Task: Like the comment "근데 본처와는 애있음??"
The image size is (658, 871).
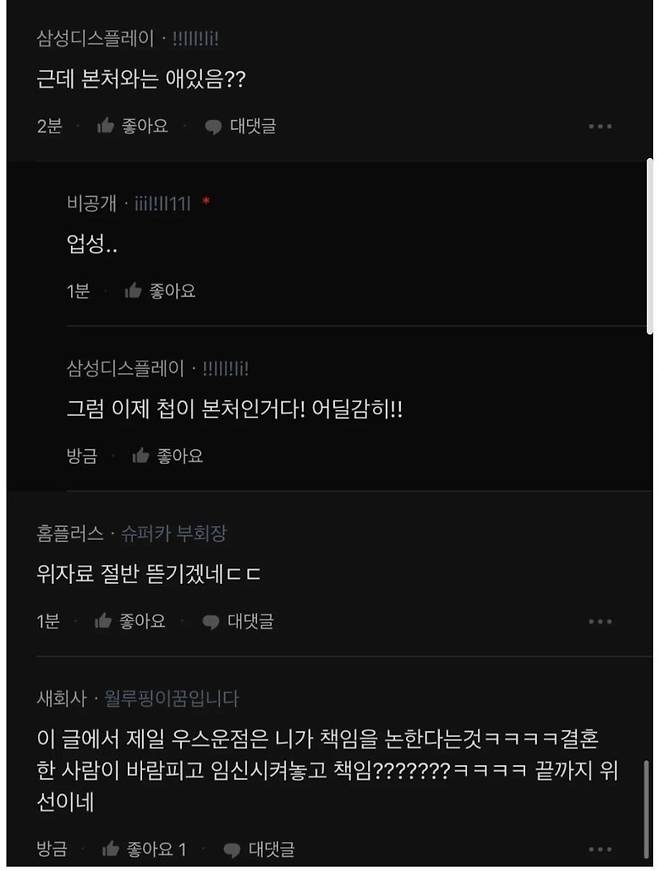Action: (132, 126)
